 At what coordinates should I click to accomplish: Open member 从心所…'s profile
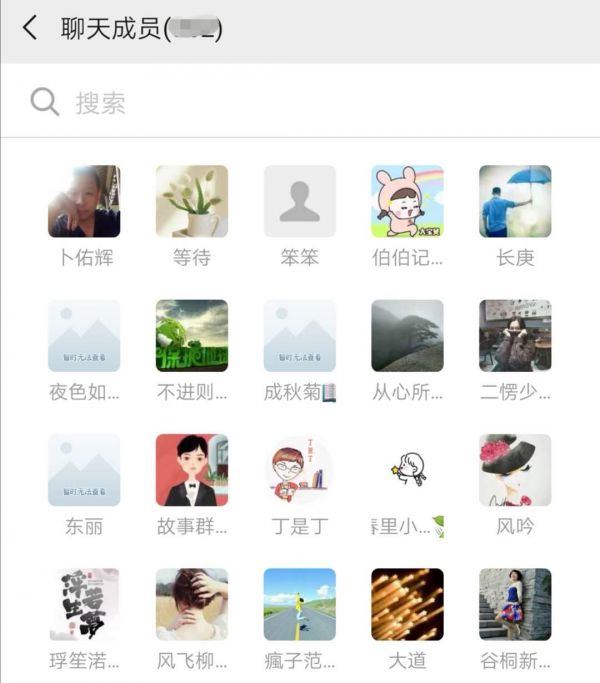(x=407, y=336)
